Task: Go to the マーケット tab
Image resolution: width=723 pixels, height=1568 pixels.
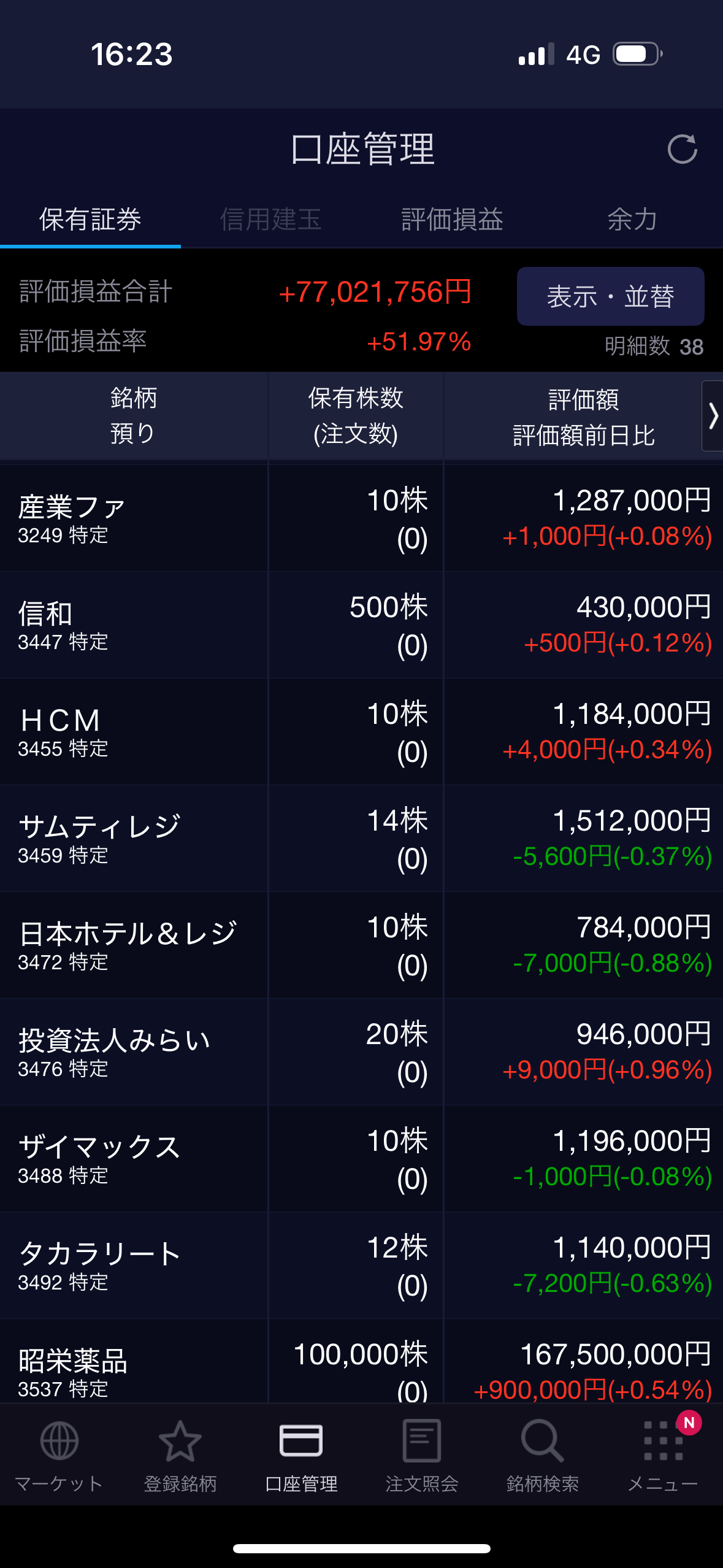Action: (x=59, y=1455)
